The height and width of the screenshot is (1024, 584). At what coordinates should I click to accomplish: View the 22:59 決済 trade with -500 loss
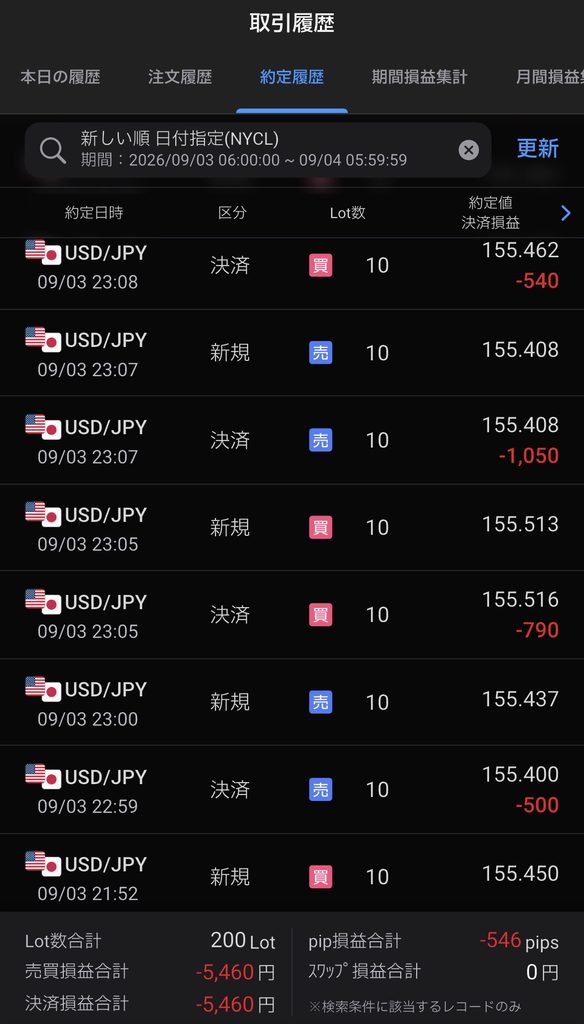tap(292, 790)
